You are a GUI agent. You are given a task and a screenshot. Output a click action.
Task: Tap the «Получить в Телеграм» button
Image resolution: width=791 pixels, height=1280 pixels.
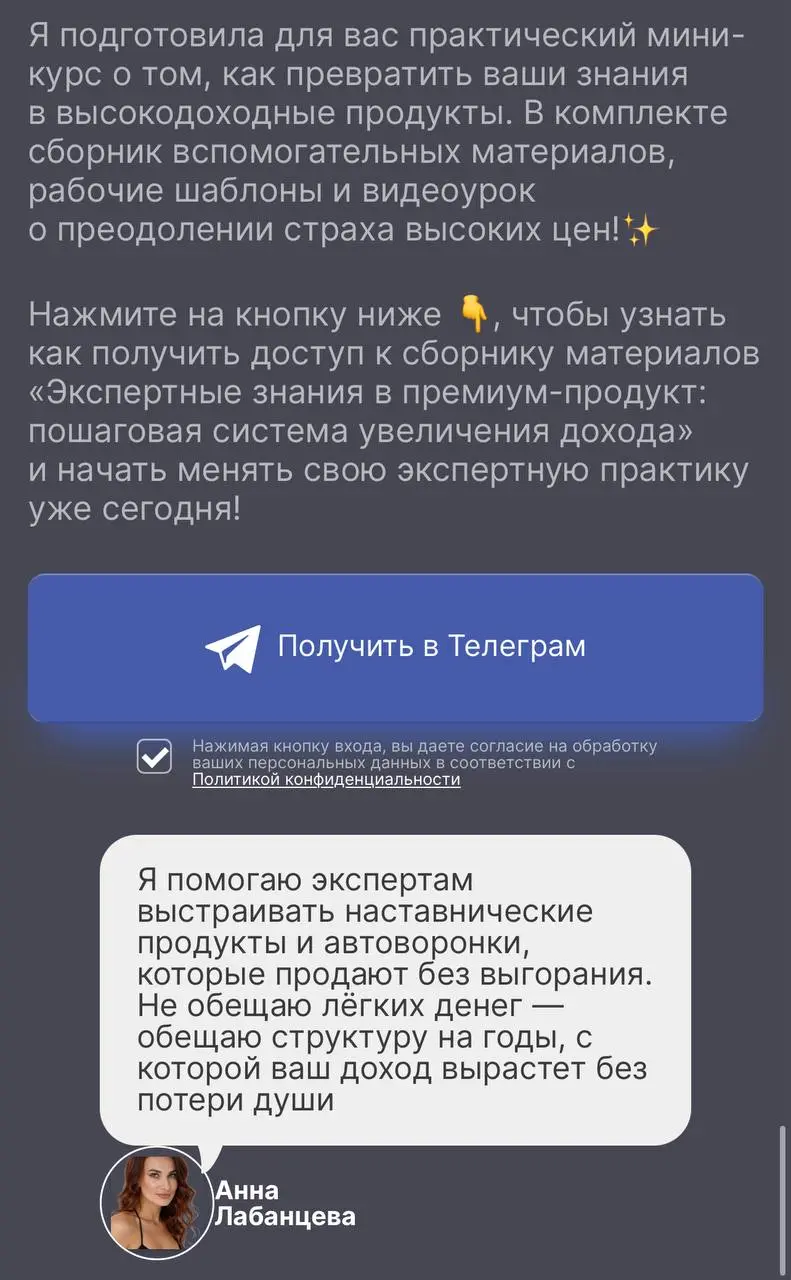[x=395, y=647]
